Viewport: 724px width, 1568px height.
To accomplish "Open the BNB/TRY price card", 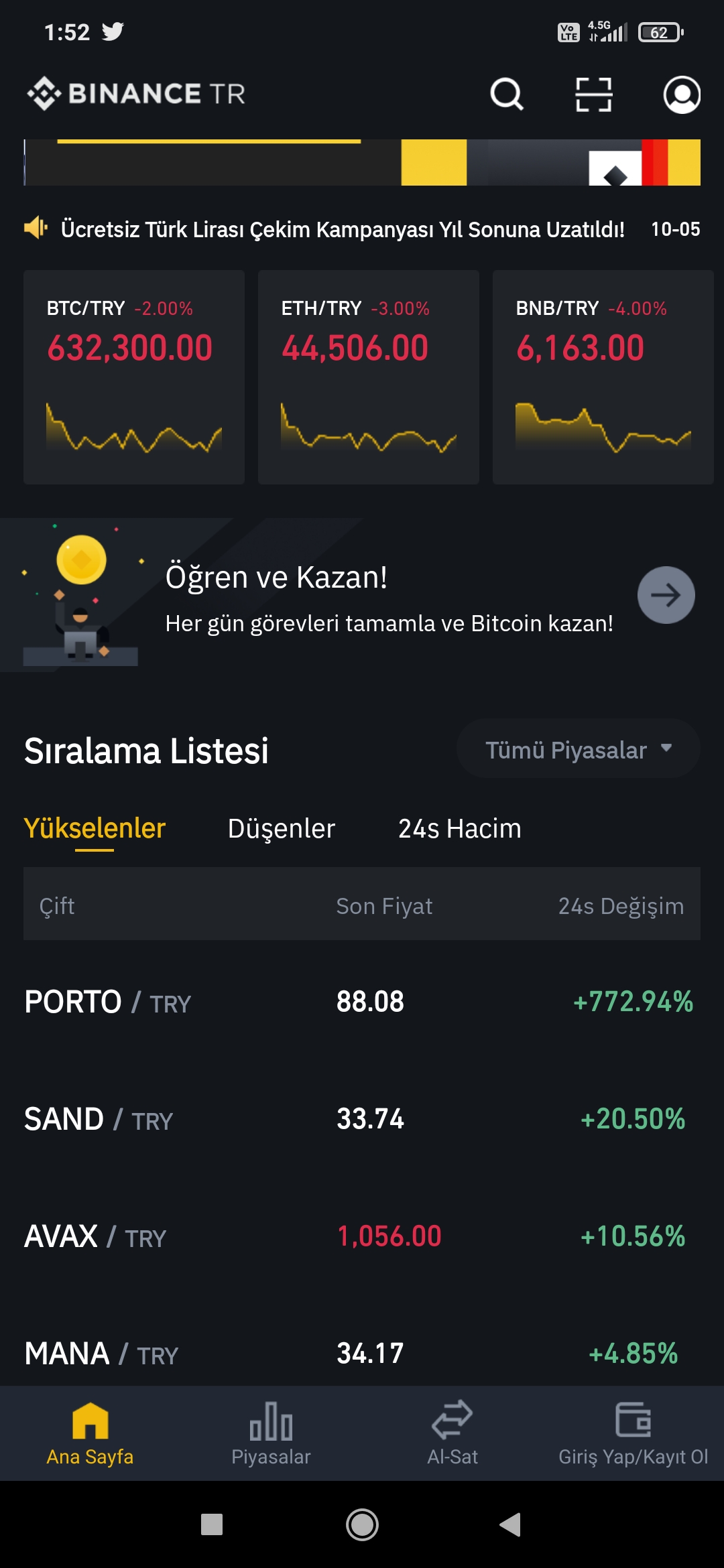I will click(603, 377).
